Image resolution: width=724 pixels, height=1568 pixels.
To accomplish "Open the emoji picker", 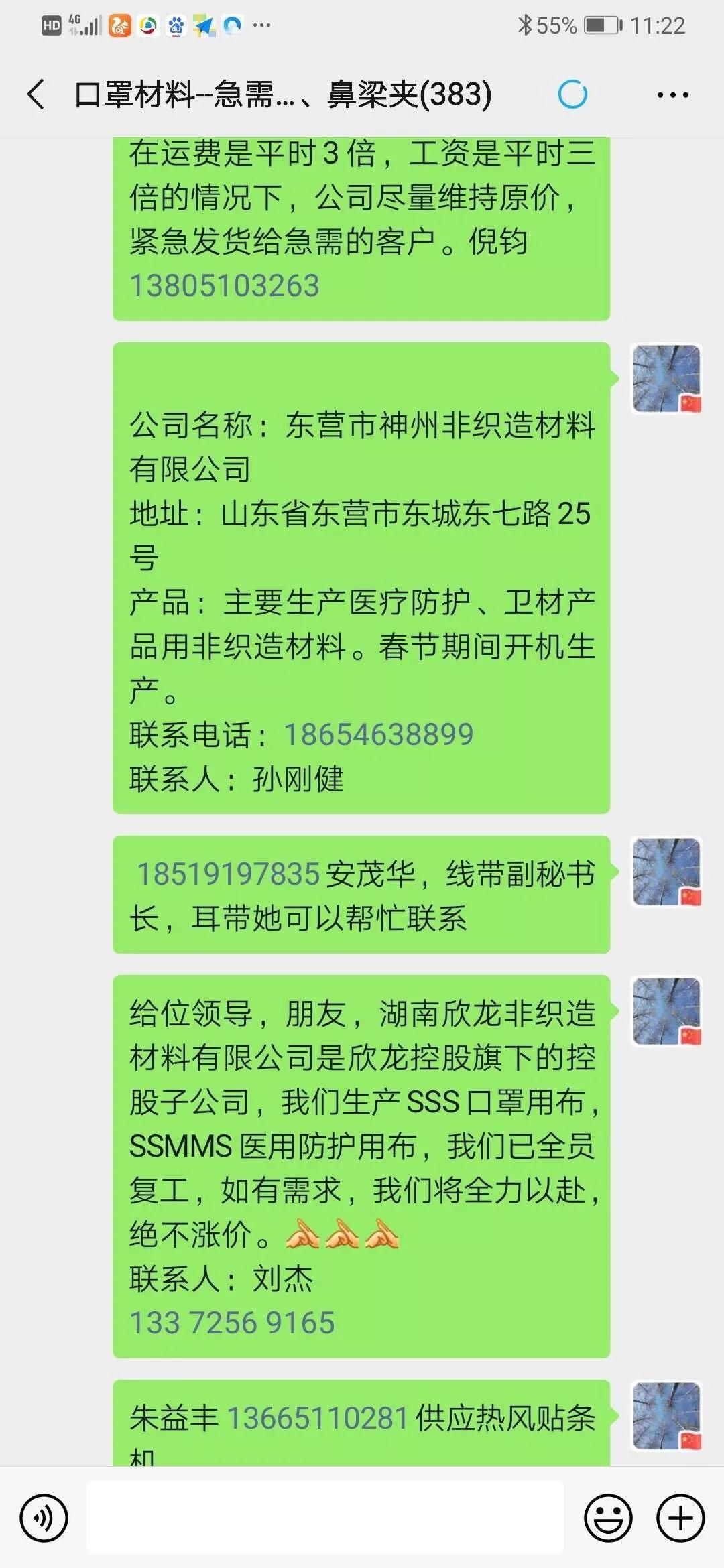I will tap(608, 1517).
